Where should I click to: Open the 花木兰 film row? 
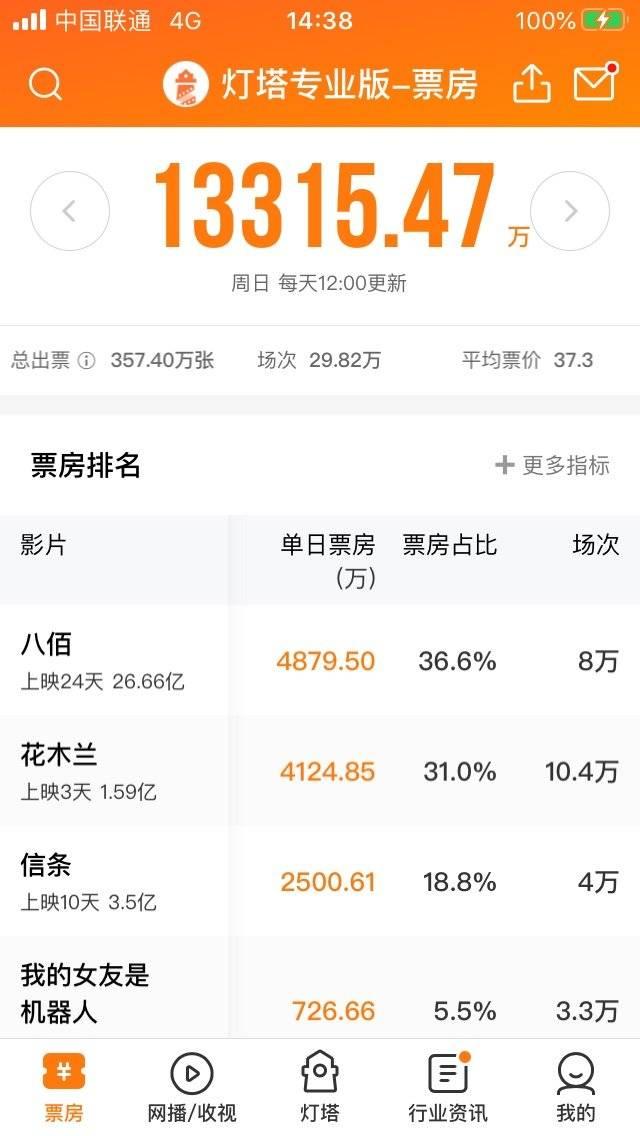(x=320, y=771)
